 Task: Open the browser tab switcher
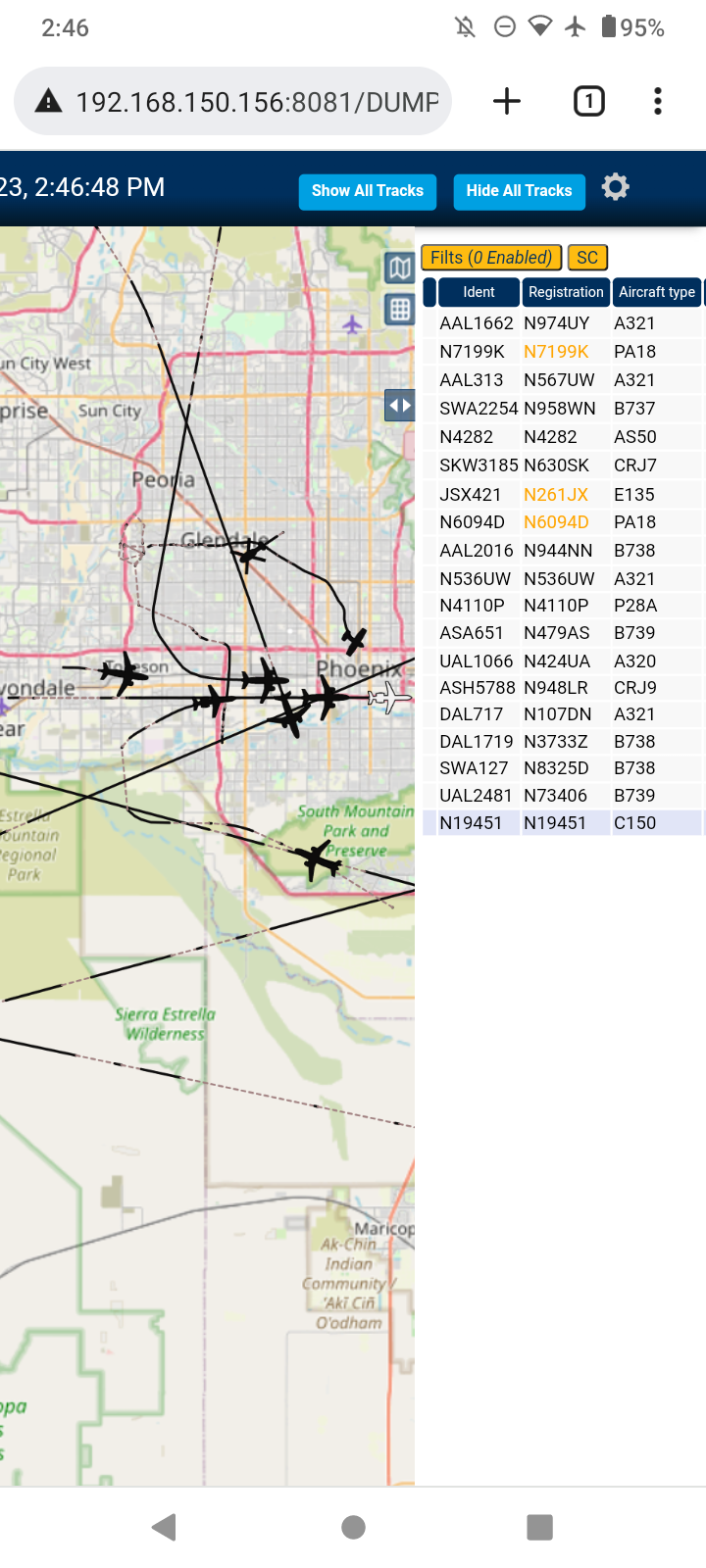coord(589,101)
